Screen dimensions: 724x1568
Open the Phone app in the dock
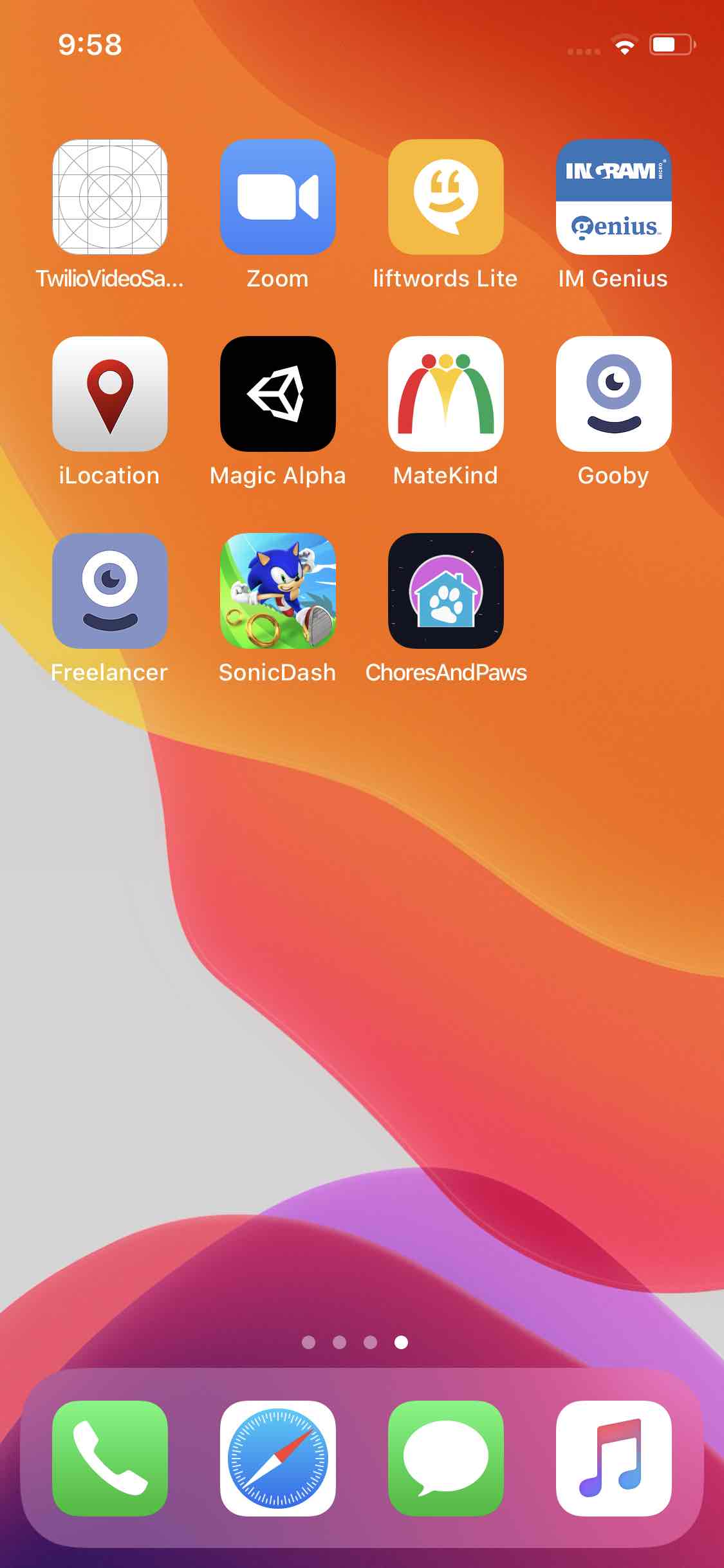[x=109, y=1459]
